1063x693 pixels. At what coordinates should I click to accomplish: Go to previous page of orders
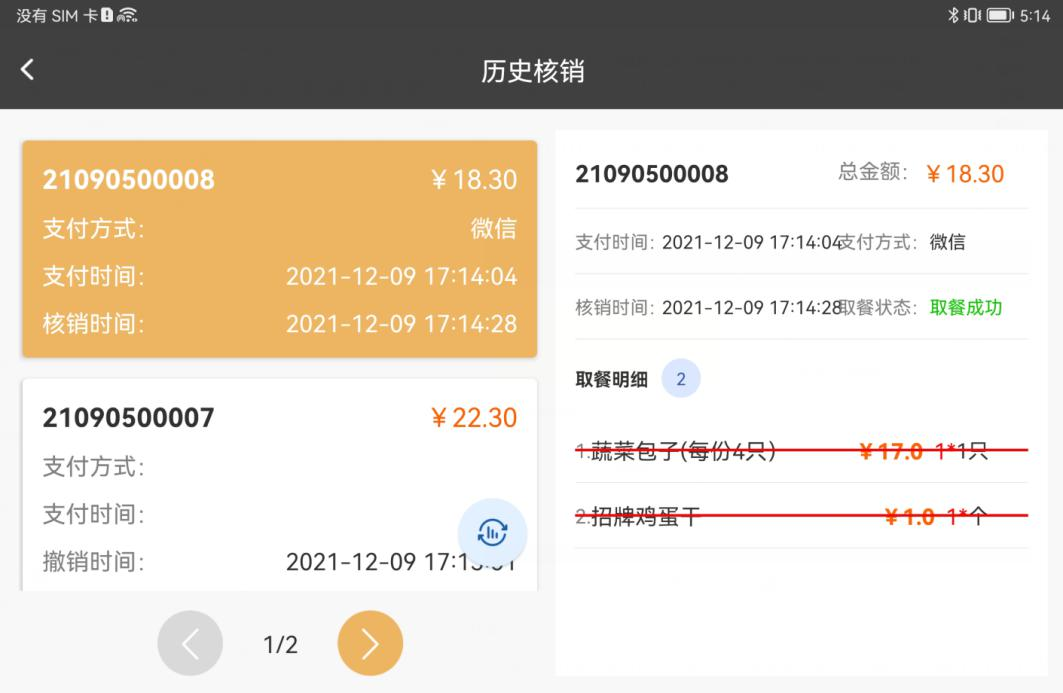click(190, 644)
